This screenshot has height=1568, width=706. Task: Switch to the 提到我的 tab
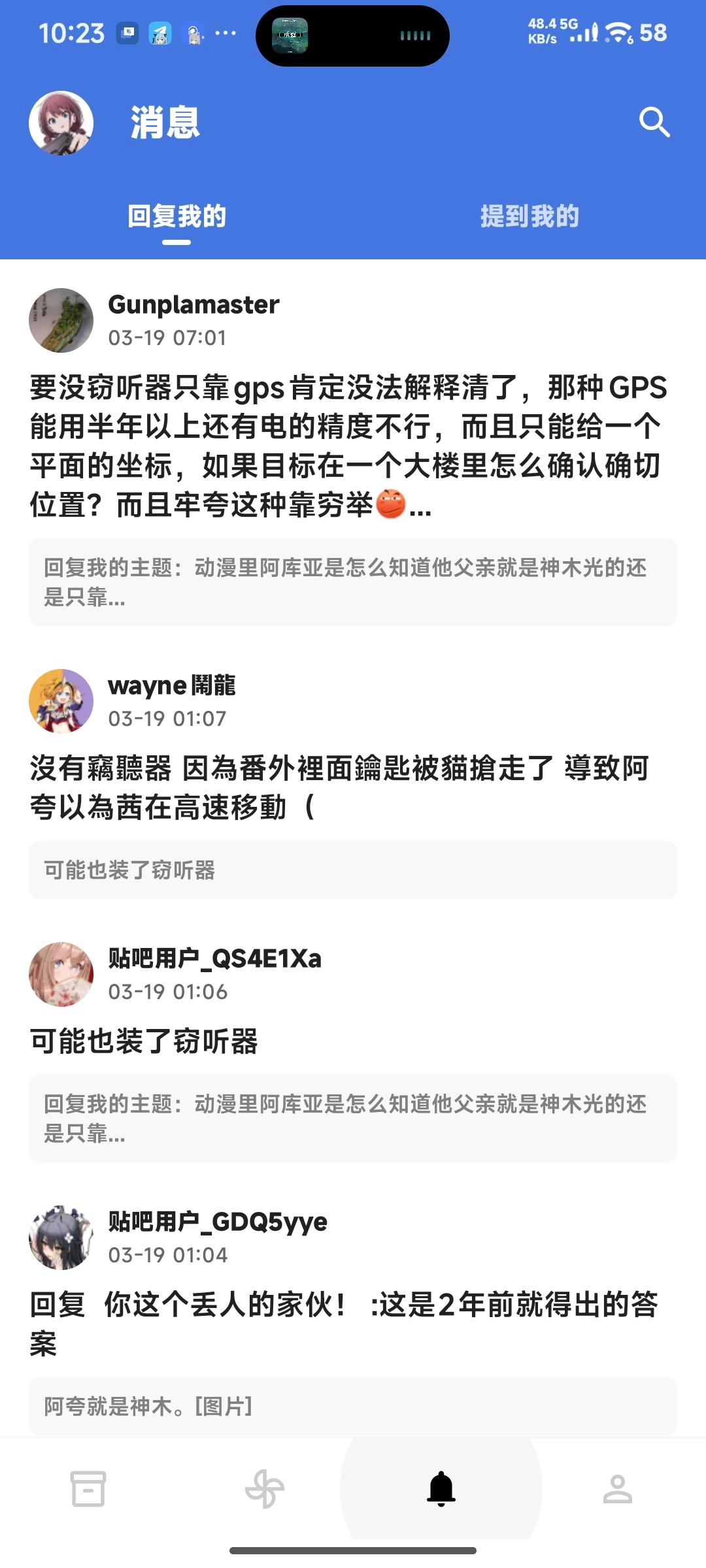[x=529, y=217]
